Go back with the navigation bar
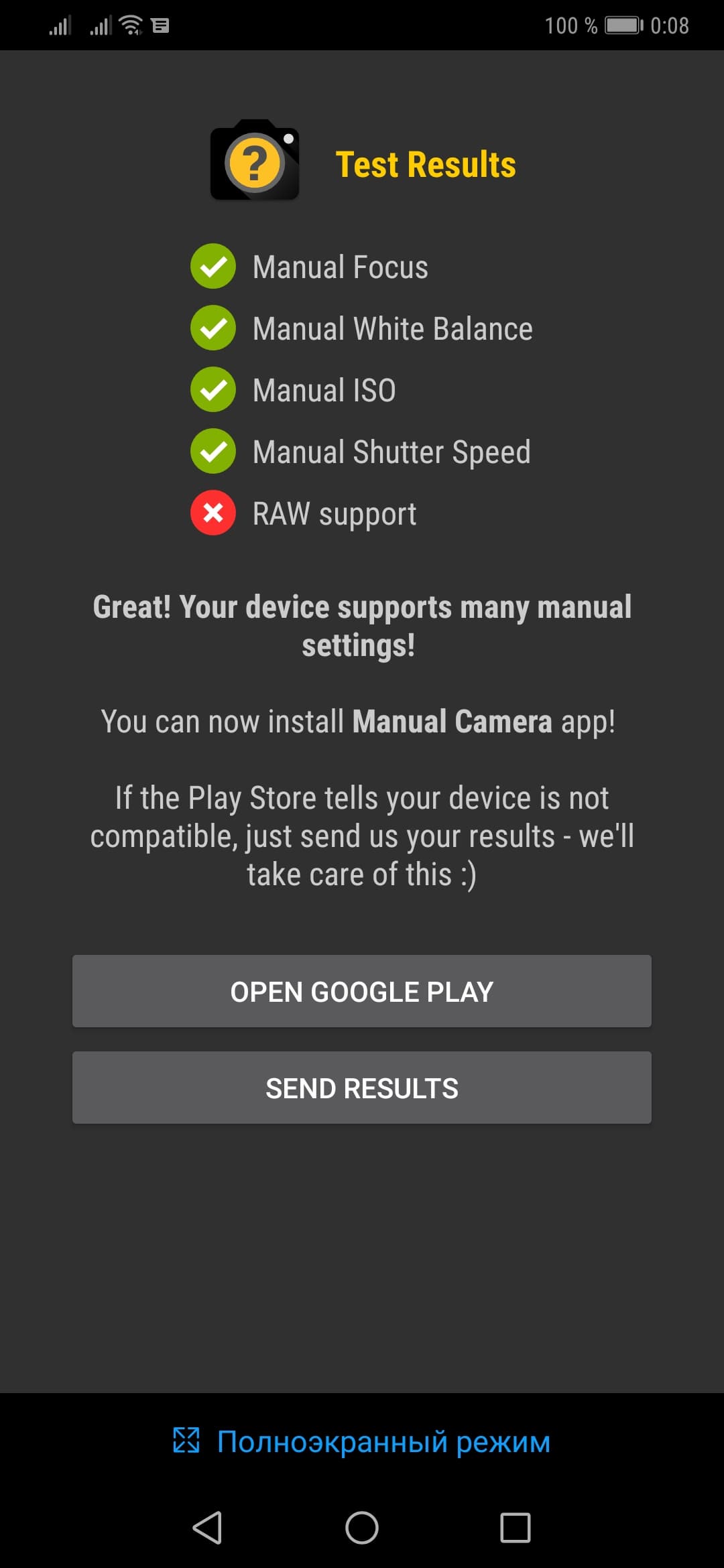This screenshot has height=1568, width=724. click(207, 1527)
